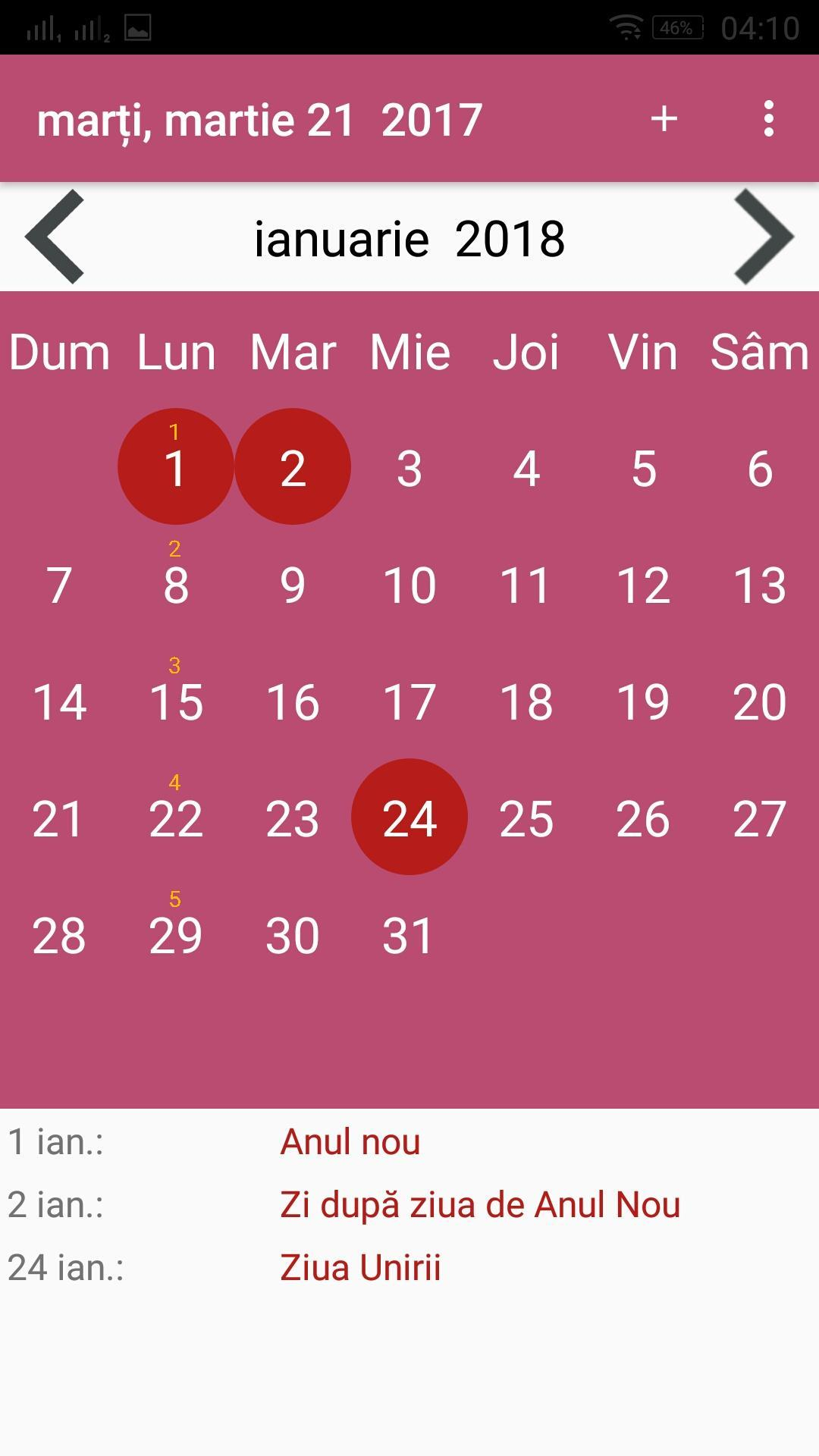Screen dimensions: 819x1456
Task: Go to the previous month
Action: 55,237
